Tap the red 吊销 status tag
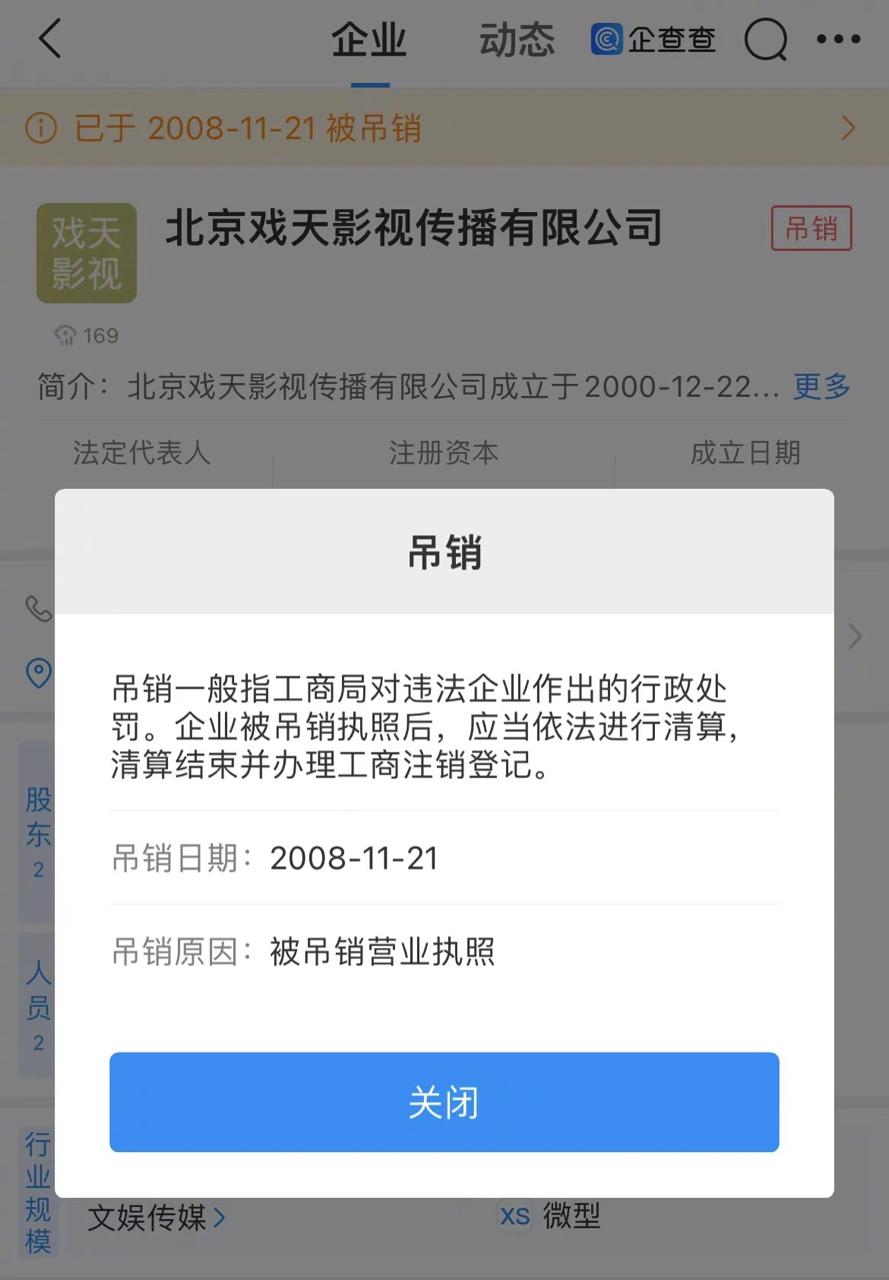889x1280 pixels. coord(811,228)
